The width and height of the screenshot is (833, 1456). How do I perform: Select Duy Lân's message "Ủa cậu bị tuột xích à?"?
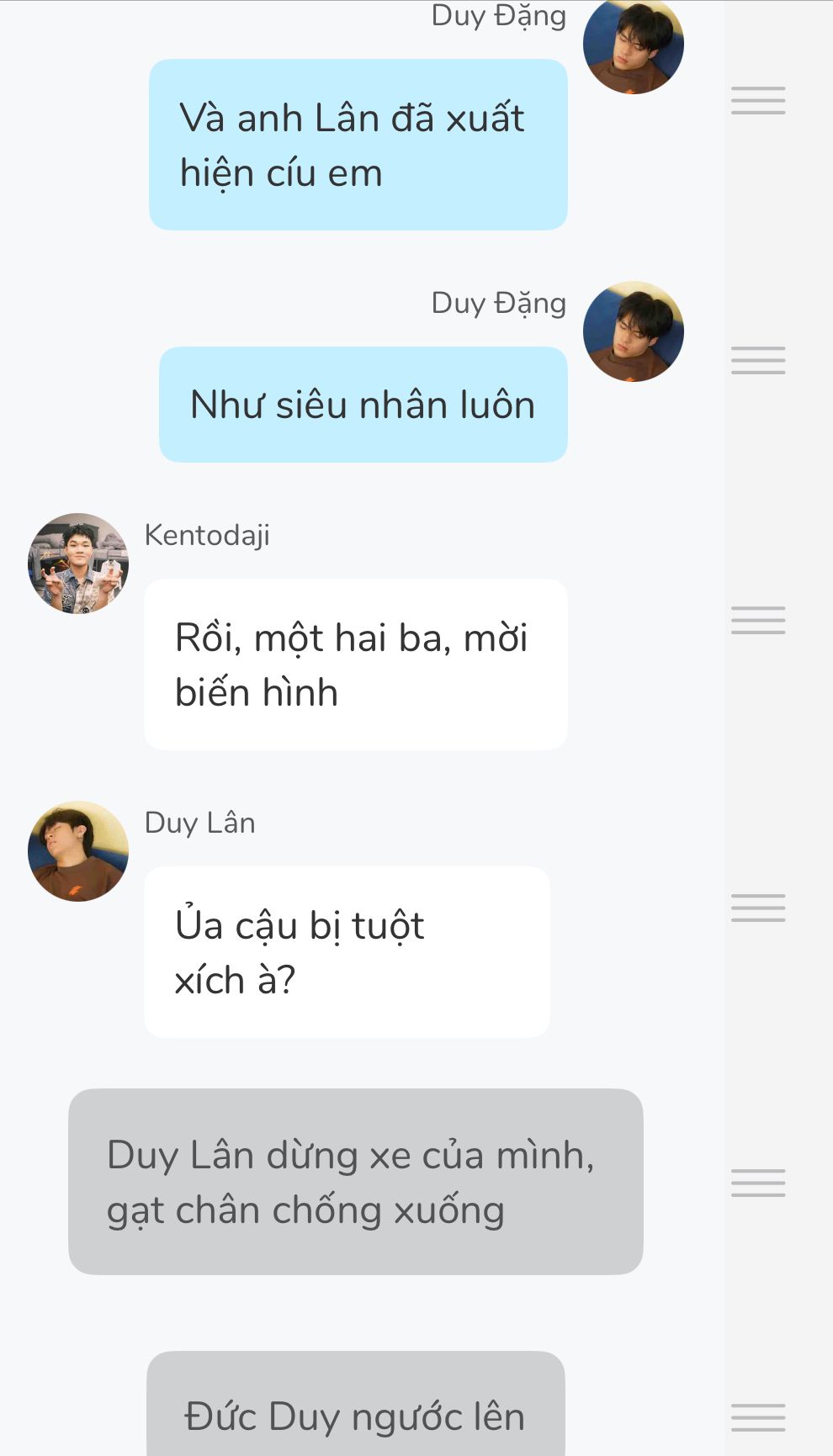(347, 952)
